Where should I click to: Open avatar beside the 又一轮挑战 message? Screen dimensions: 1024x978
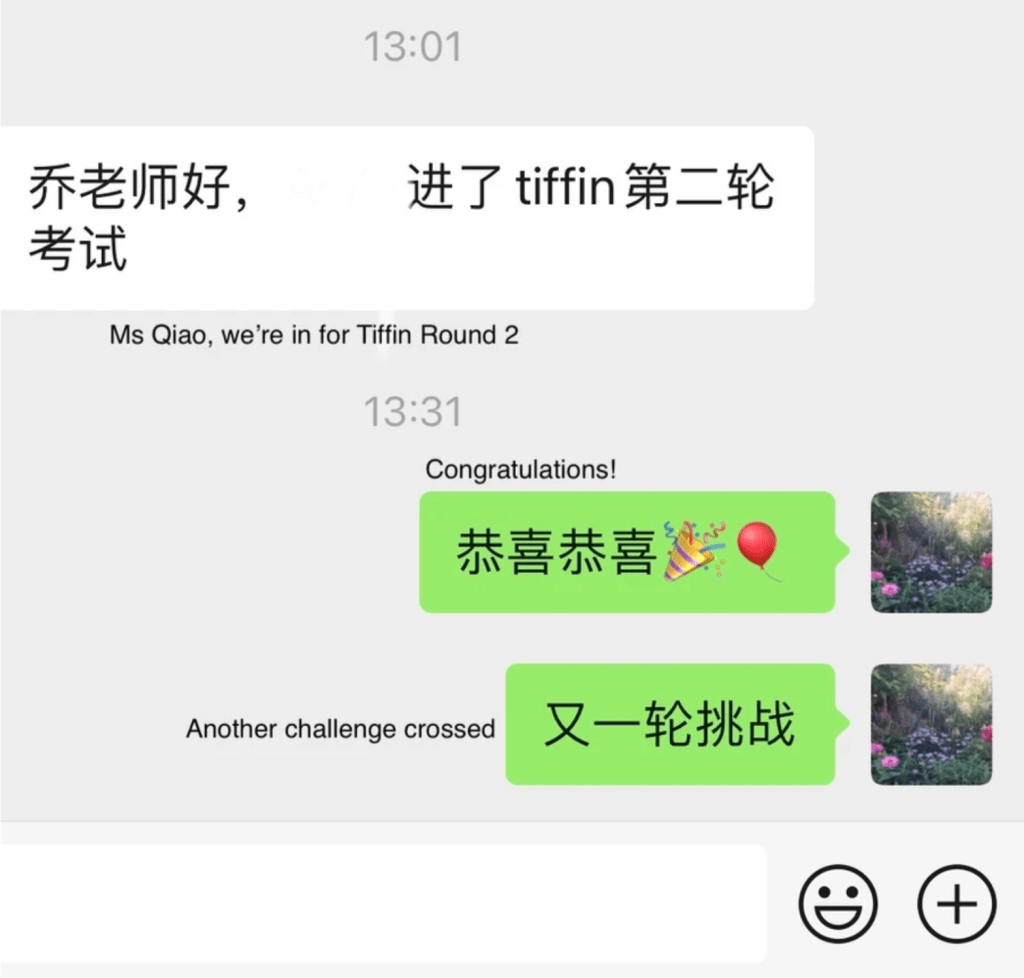pyautogui.click(x=932, y=724)
